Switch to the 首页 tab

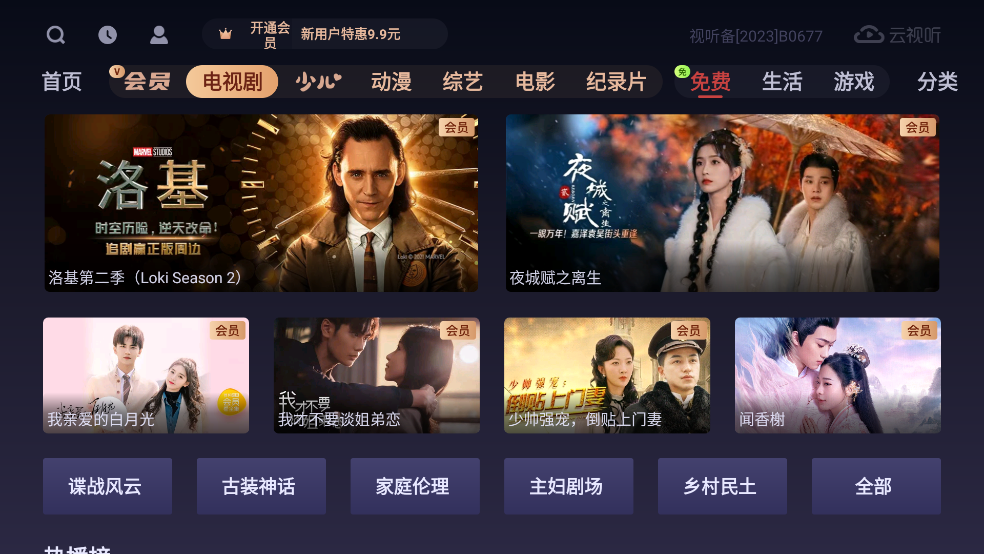pos(62,82)
